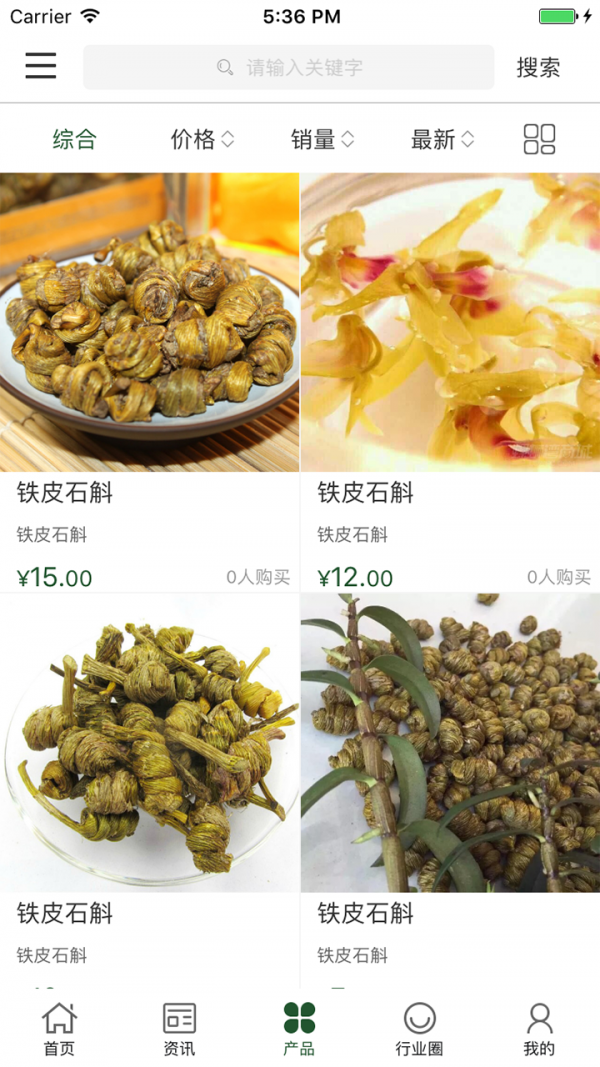The height and width of the screenshot is (1067, 600).
Task: Open the 行业圈 tab
Action: coord(419,1029)
